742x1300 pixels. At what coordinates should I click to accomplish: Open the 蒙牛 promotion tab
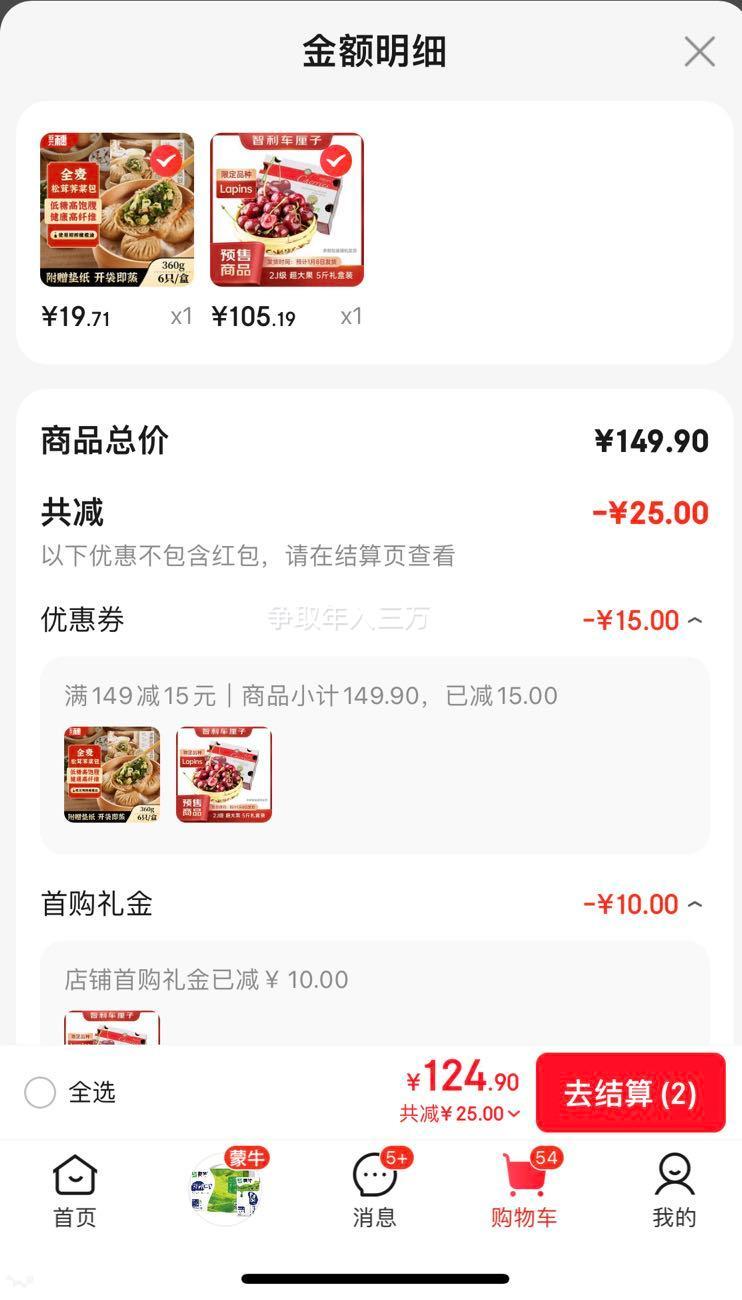click(x=226, y=1188)
